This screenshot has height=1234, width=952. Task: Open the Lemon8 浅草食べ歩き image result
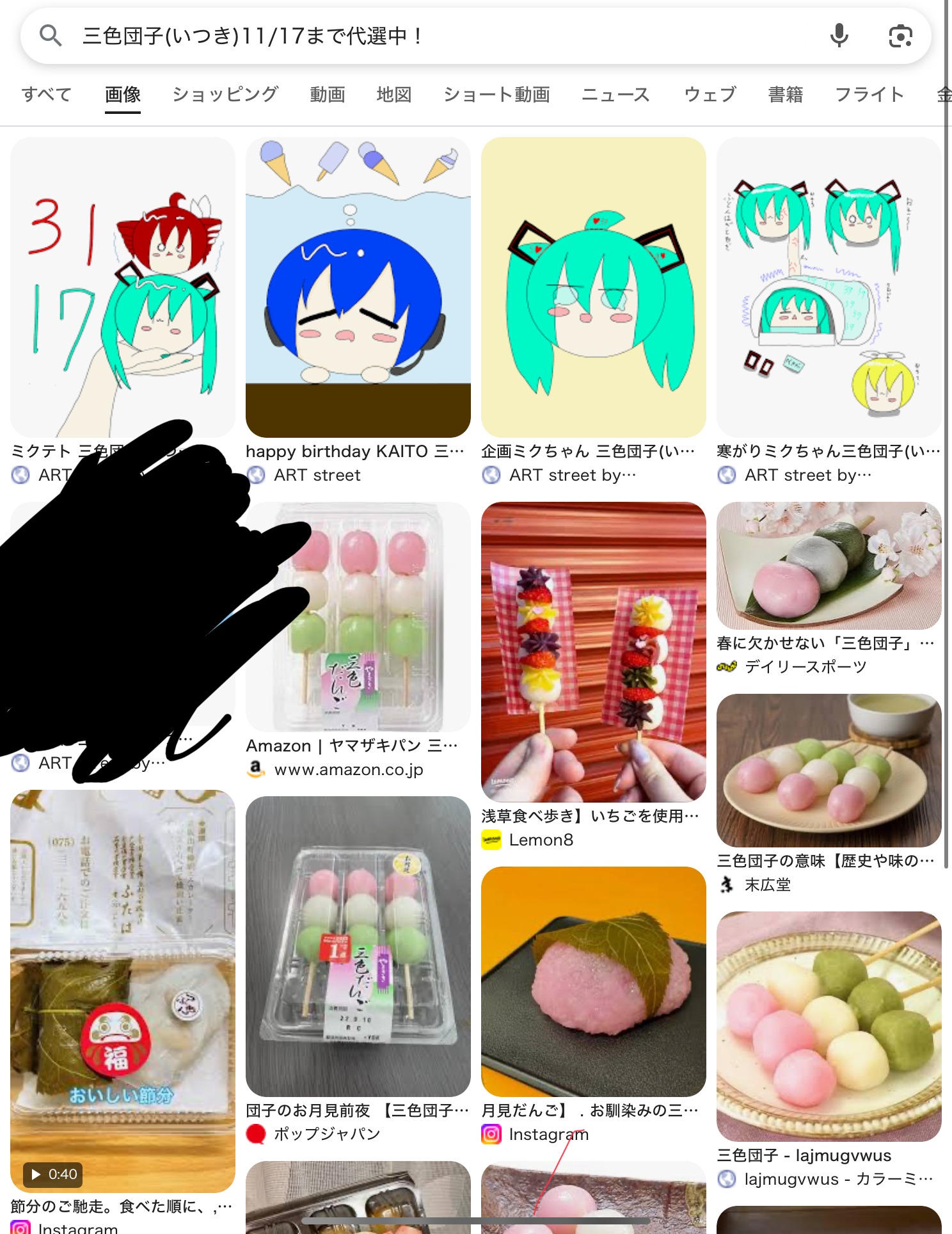(x=593, y=652)
